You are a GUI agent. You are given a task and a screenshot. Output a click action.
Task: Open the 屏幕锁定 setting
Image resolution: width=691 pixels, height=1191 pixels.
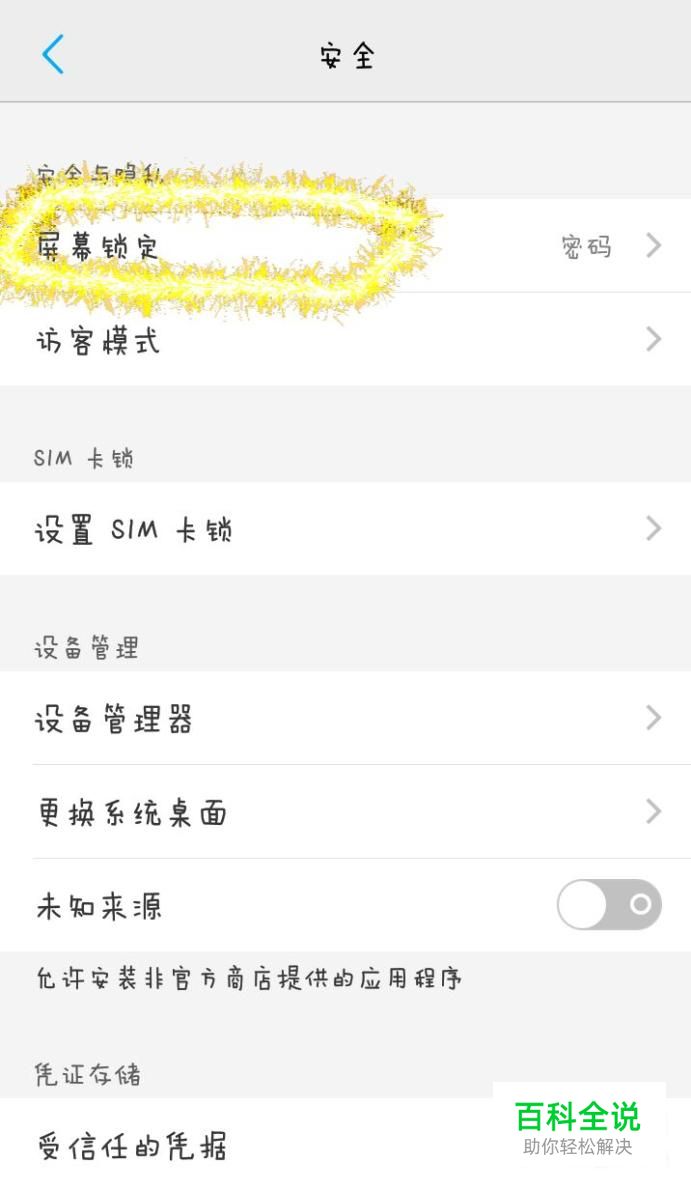[x=346, y=246]
